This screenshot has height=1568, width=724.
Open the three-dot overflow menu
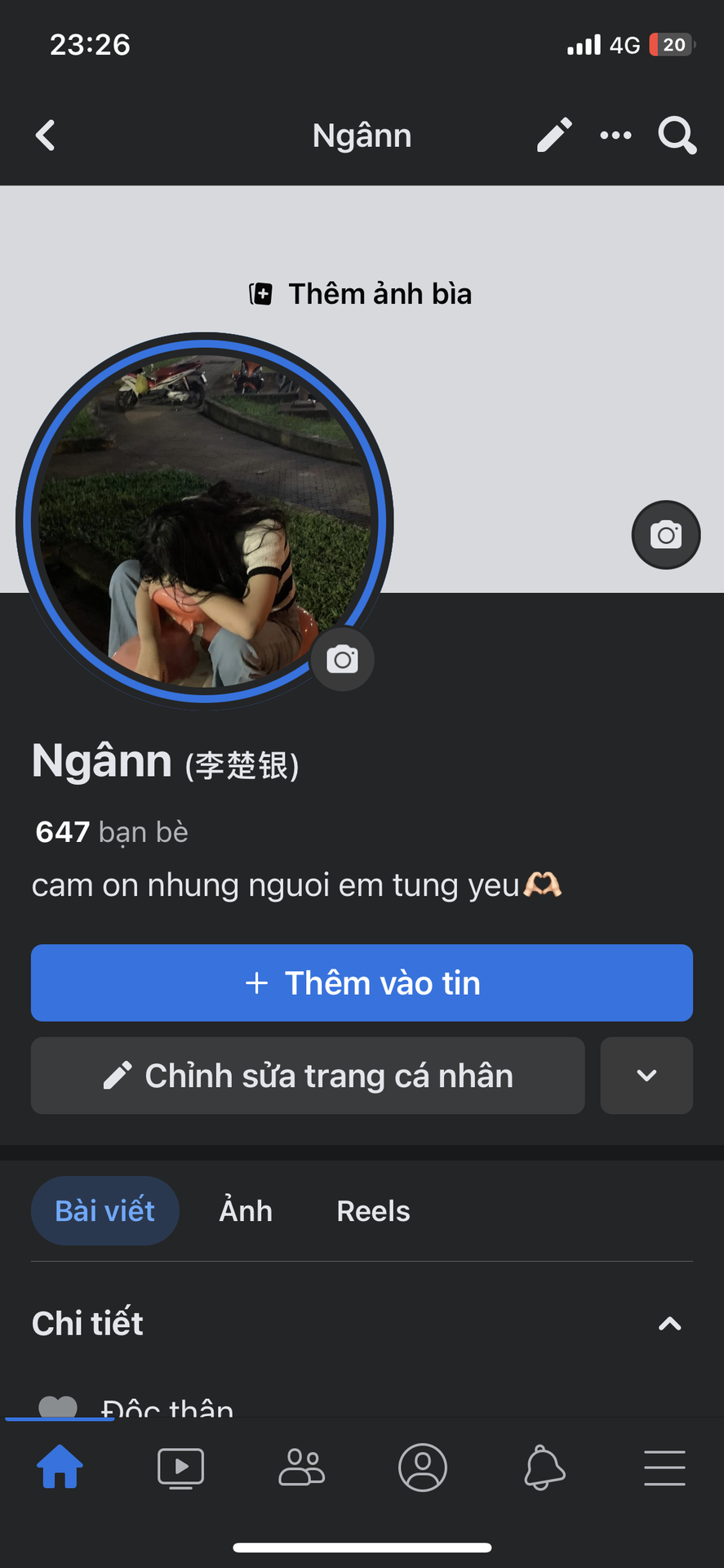click(x=615, y=136)
